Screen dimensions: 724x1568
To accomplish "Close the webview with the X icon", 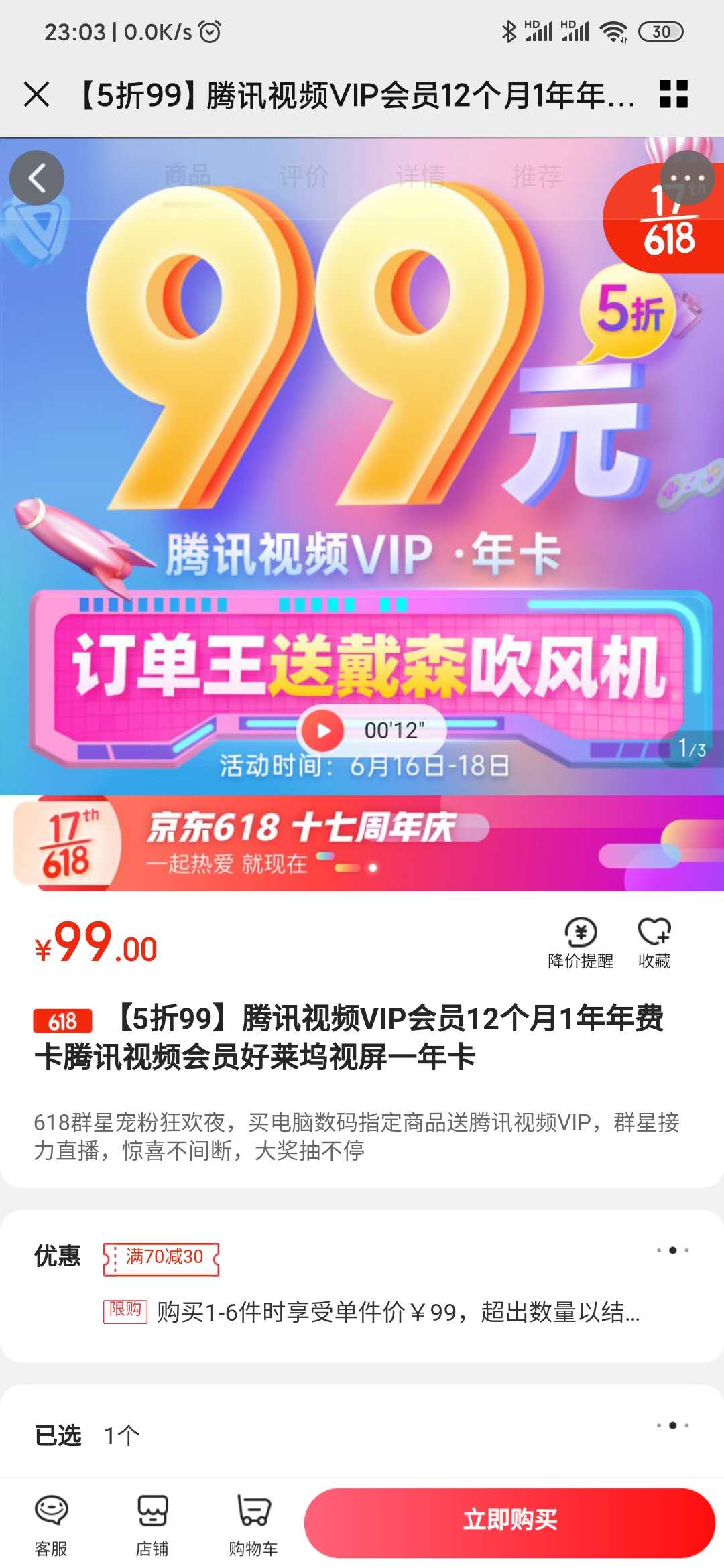I will click(36, 94).
